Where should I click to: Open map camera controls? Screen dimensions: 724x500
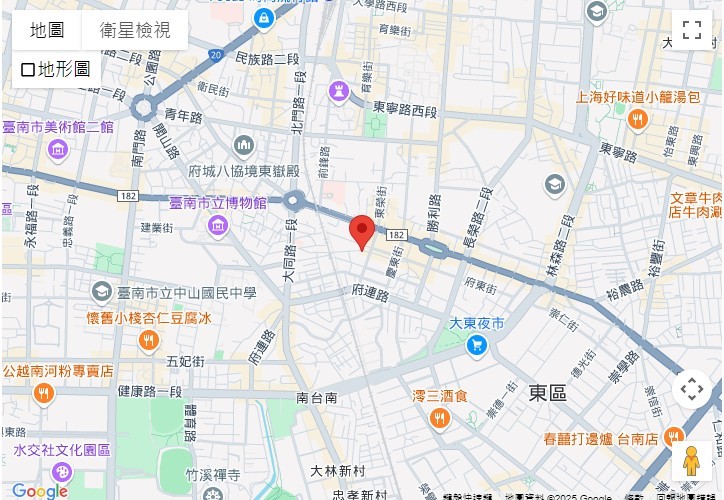(692, 389)
